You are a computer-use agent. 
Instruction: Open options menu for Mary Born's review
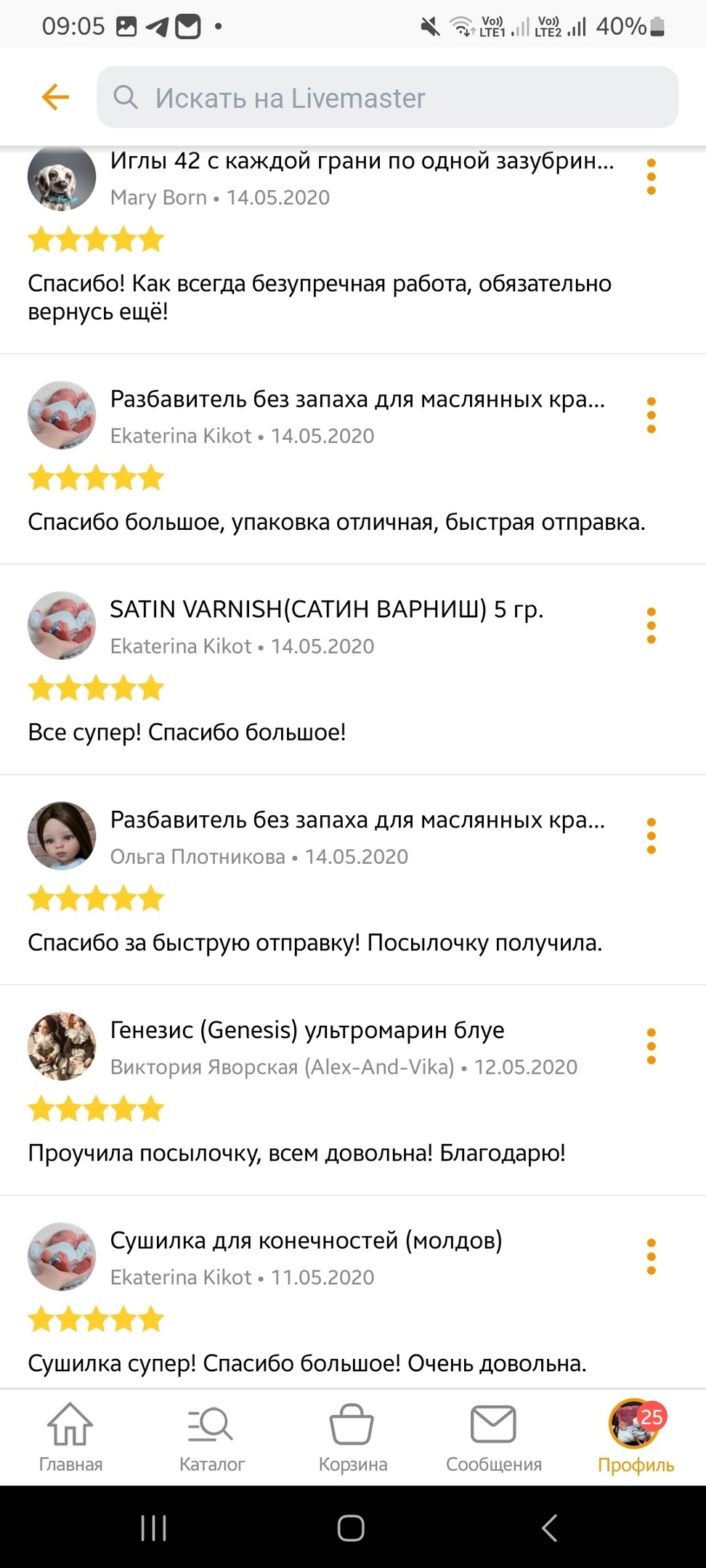[x=651, y=177]
